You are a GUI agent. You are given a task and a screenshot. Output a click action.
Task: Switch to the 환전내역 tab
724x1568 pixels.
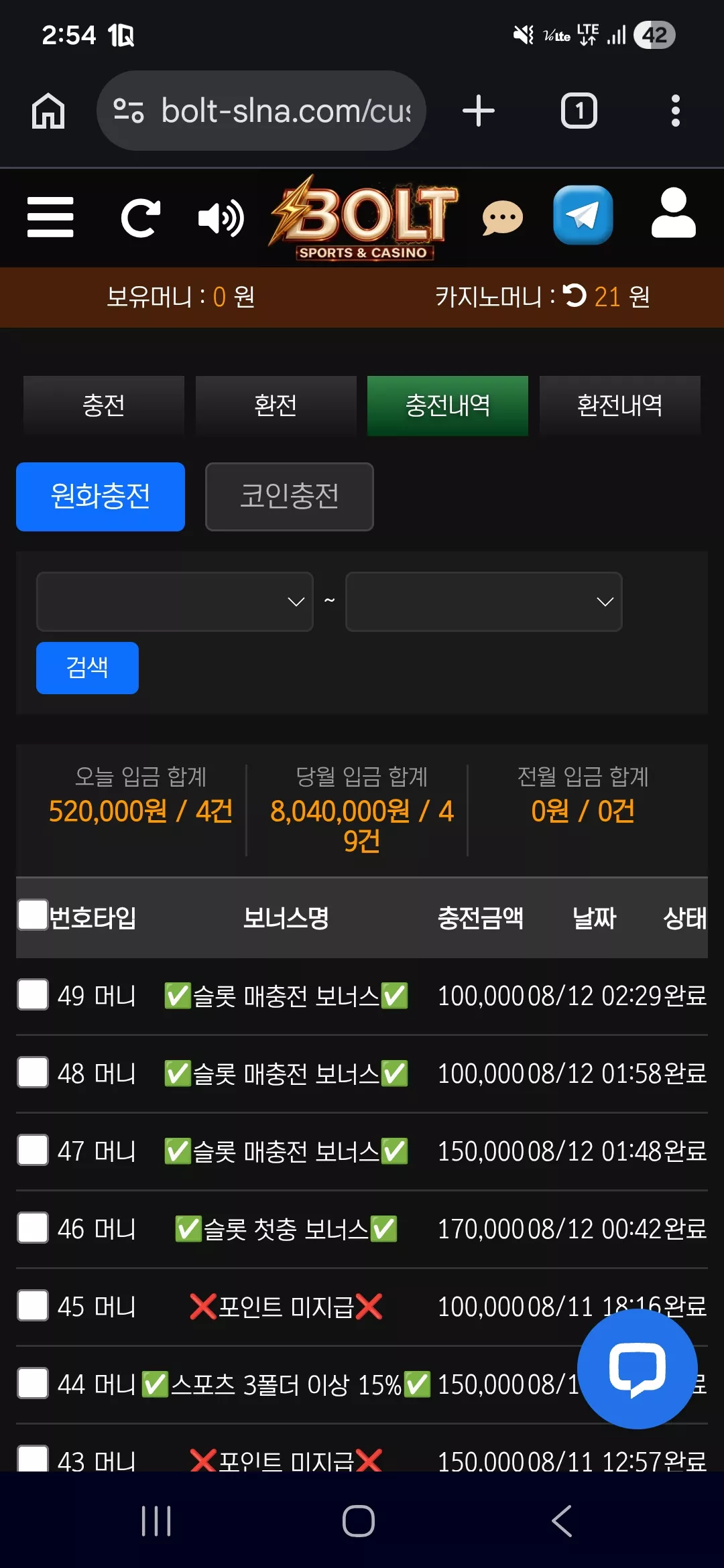620,405
